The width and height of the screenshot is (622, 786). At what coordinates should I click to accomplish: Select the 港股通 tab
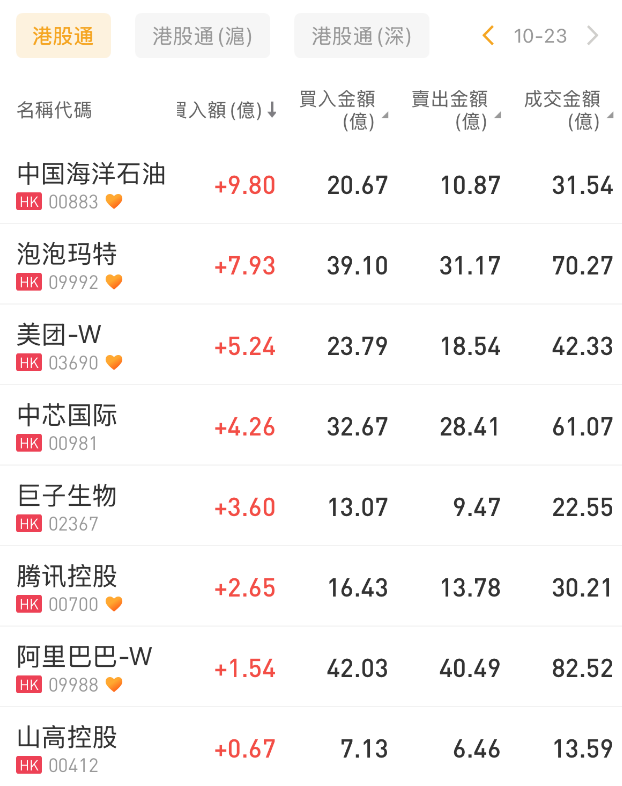pos(63,36)
